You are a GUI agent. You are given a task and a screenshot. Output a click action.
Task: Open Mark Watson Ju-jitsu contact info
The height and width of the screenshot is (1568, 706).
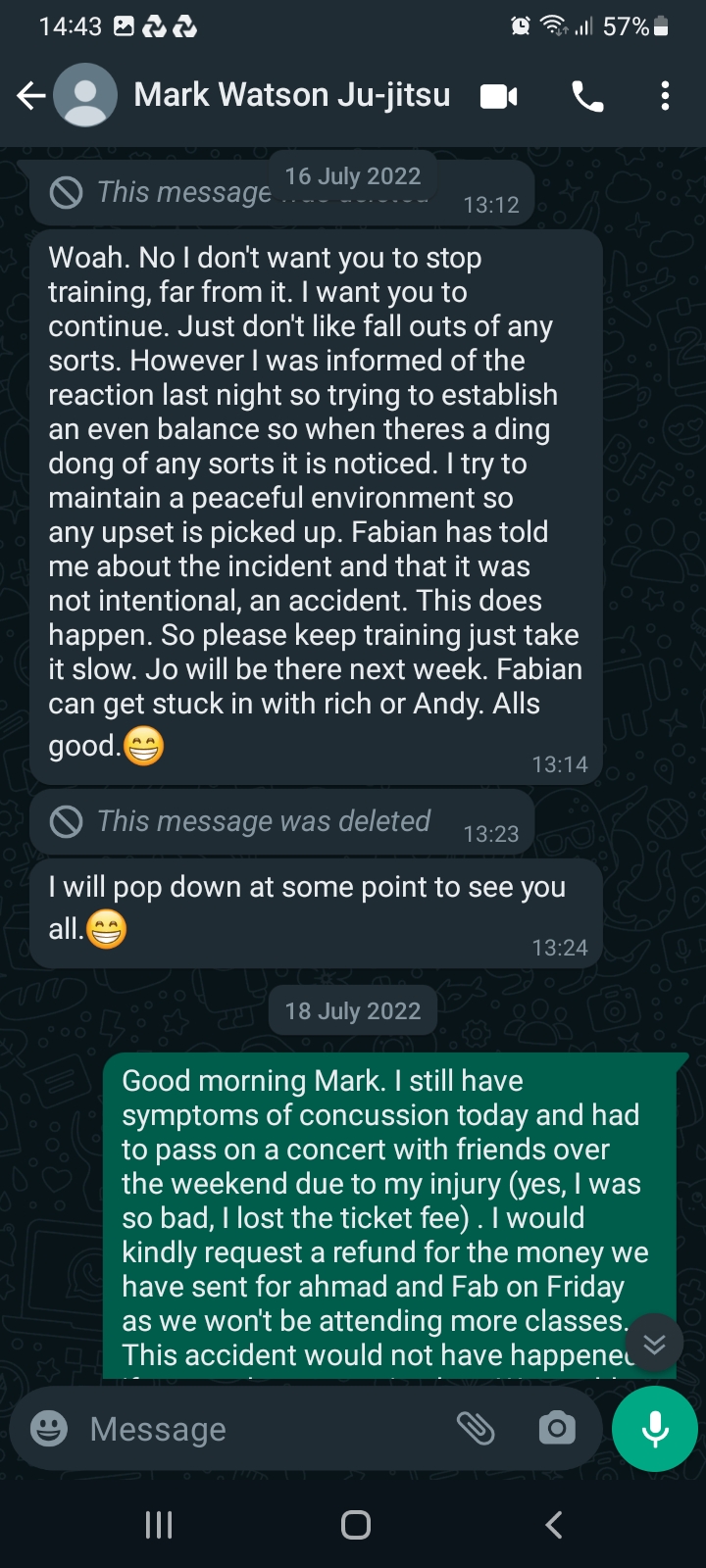[291, 95]
